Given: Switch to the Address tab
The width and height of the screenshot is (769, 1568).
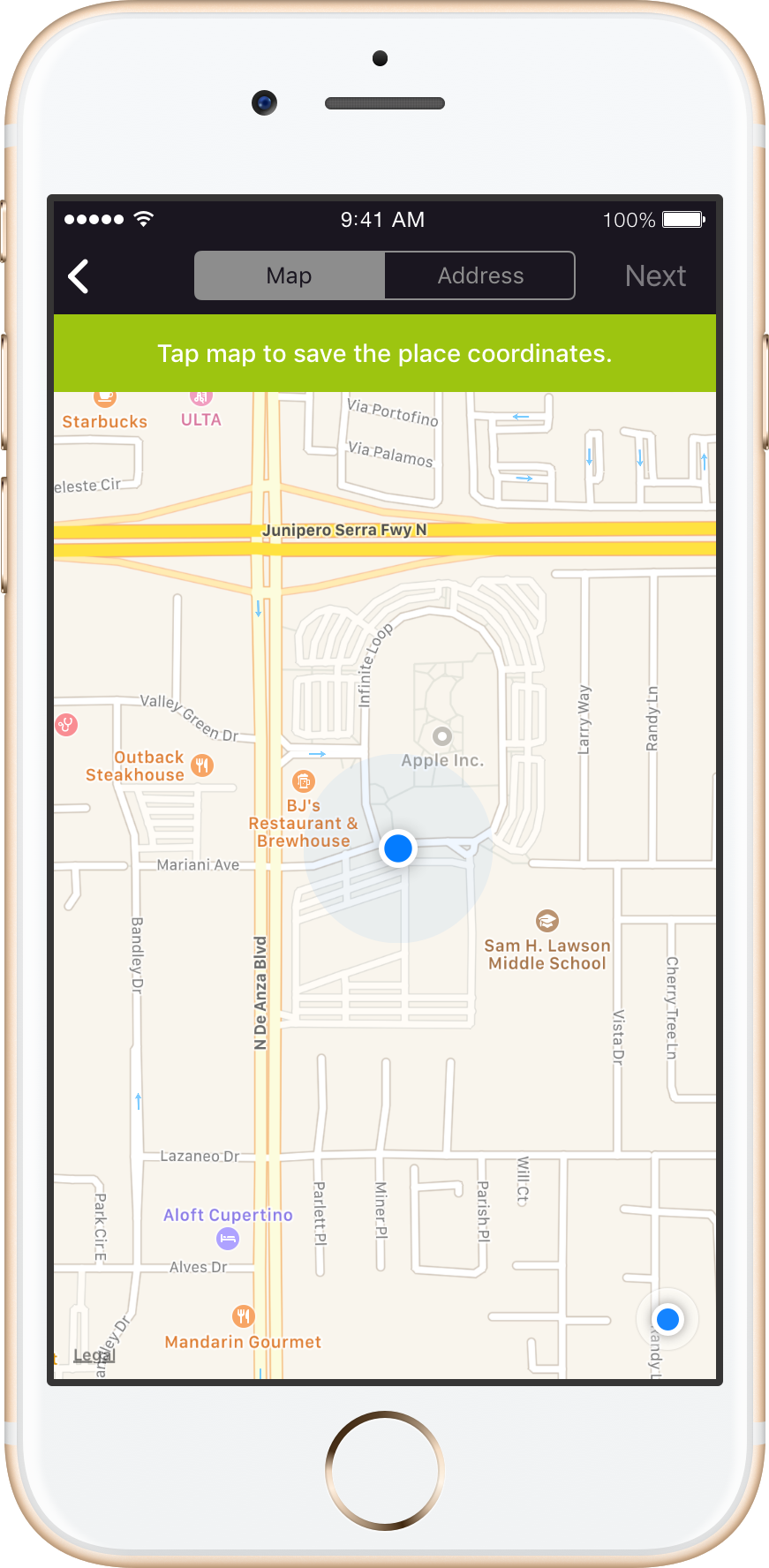Looking at the screenshot, I should click(480, 276).
